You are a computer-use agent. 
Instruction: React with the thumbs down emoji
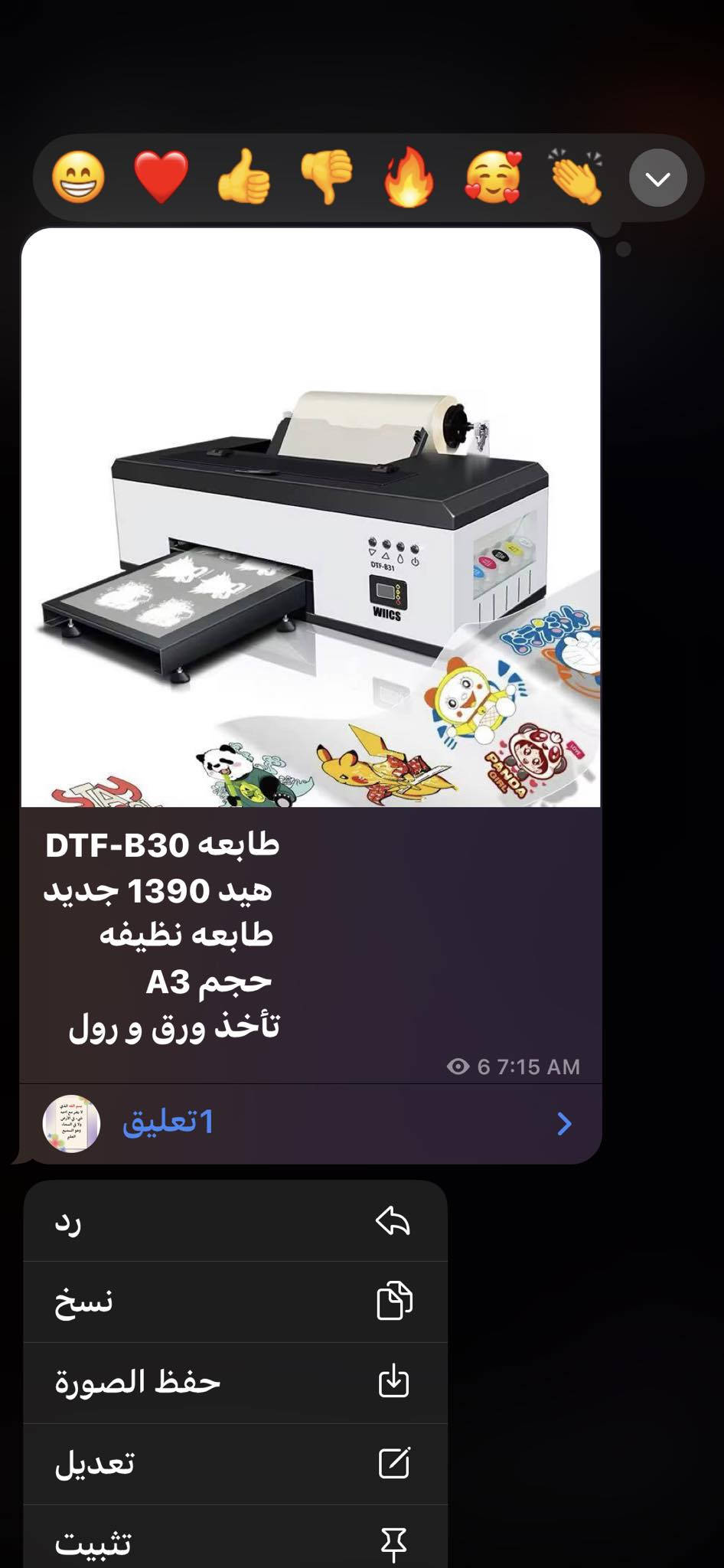(x=327, y=178)
